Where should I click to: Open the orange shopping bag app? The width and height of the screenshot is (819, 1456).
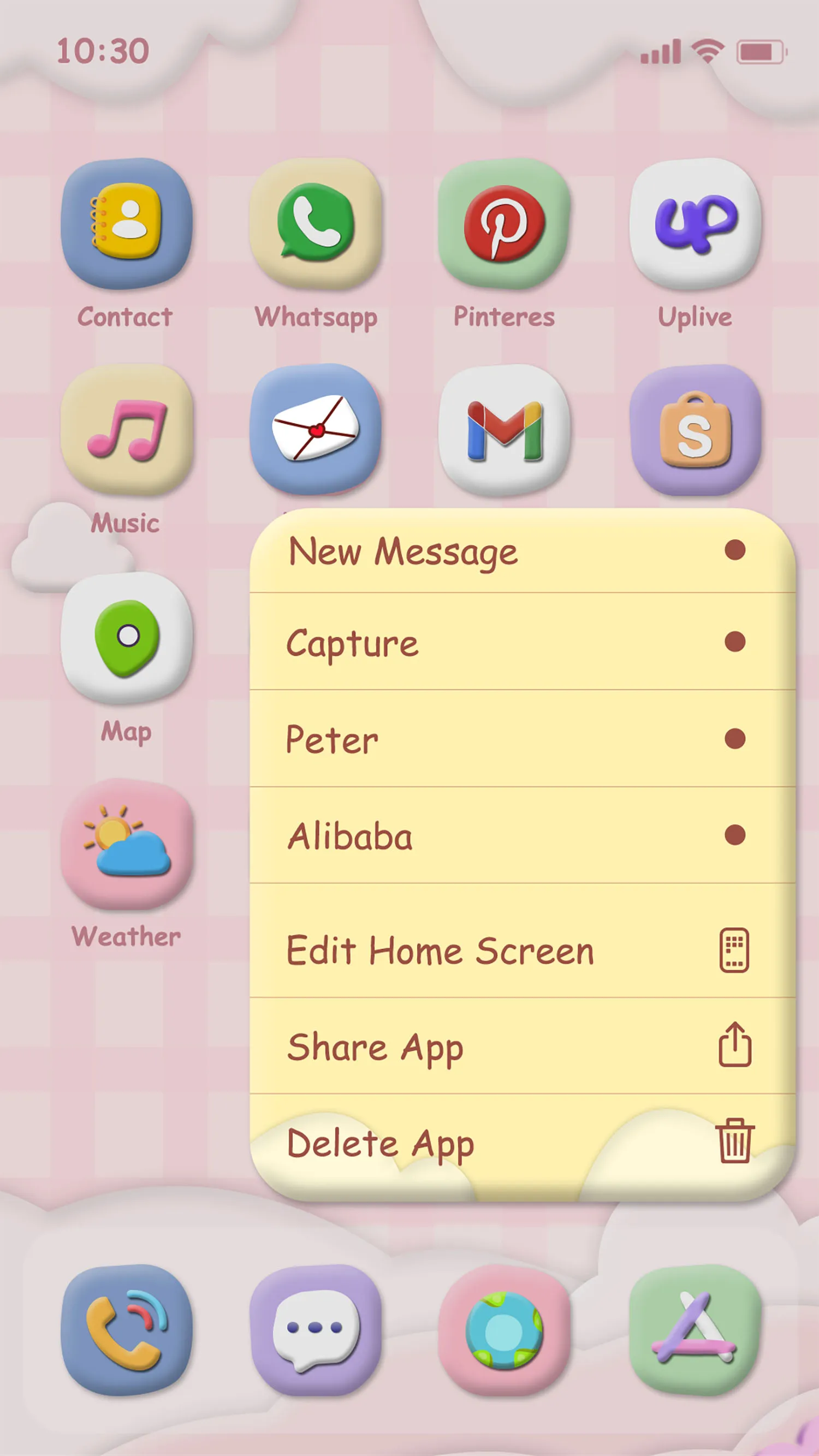(696, 431)
